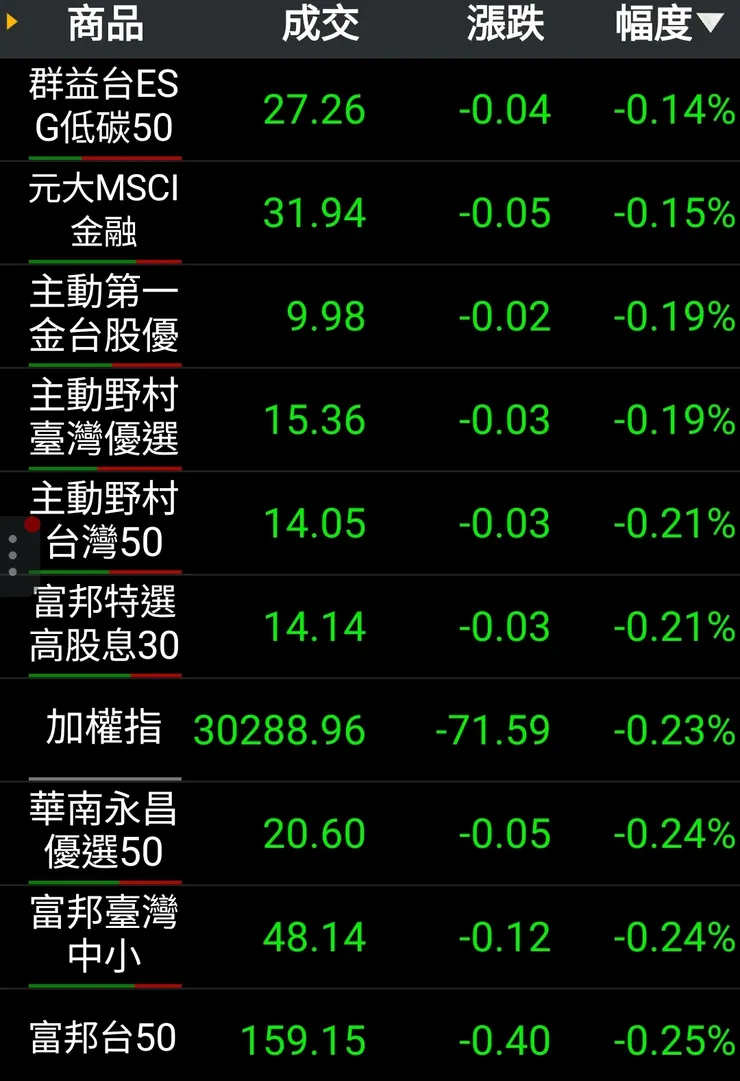This screenshot has width=740, height=1081.
Task: Tap the 商品 column header
Action: (105, 24)
